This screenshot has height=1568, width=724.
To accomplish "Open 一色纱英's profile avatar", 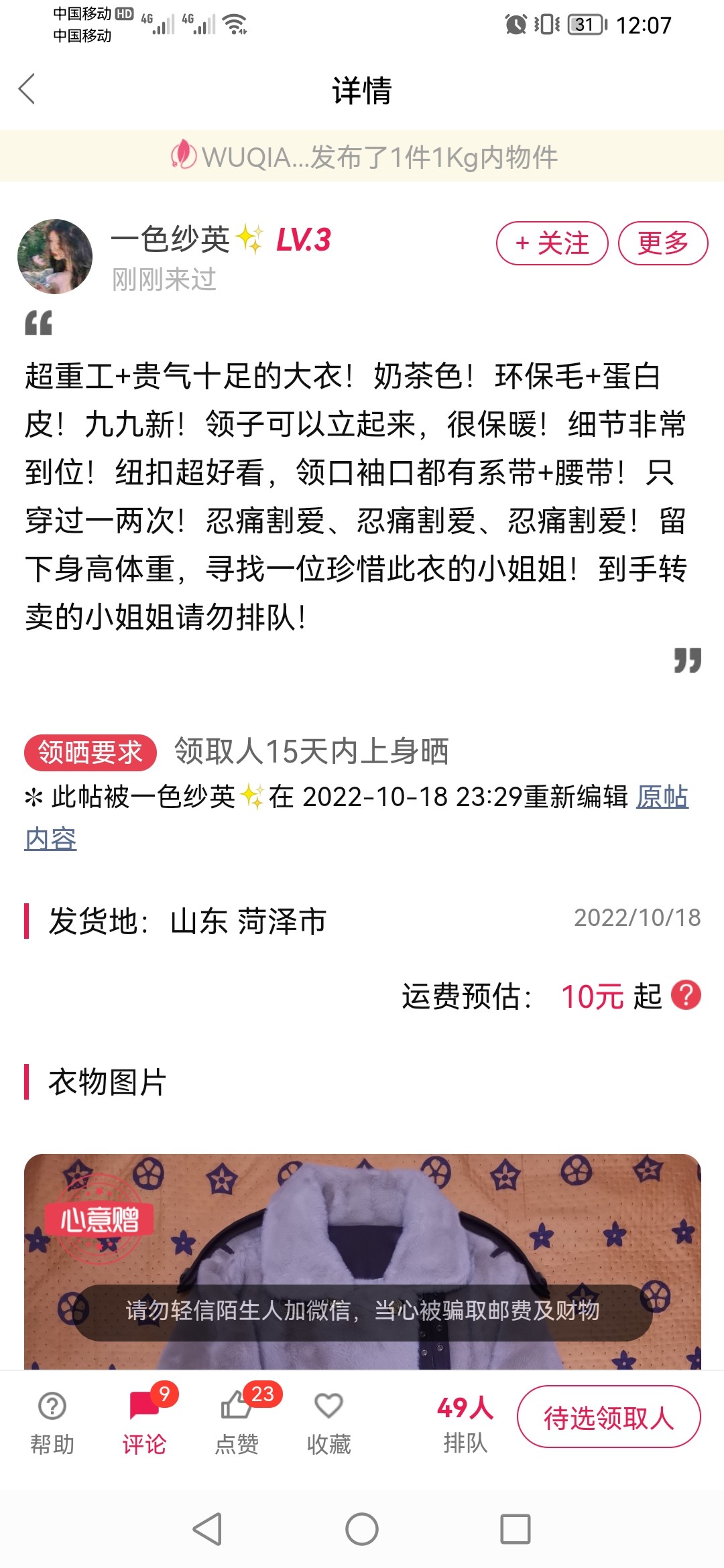I will 55,257.
